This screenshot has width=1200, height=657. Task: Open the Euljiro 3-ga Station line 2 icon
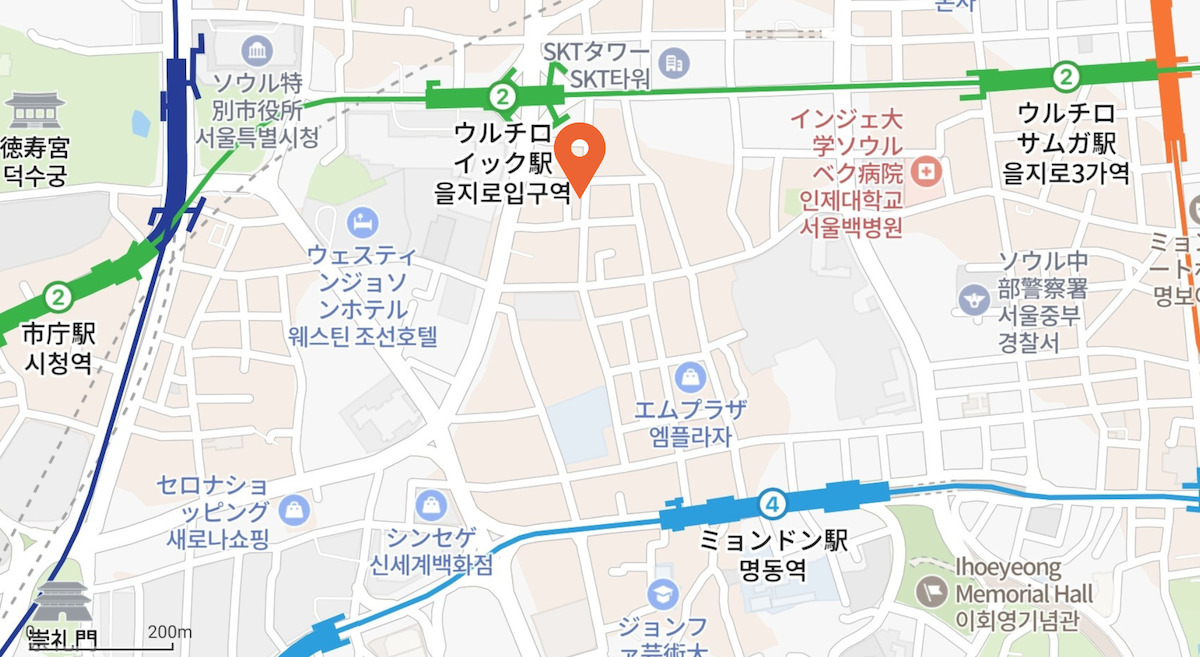[x=1067, y=76]
